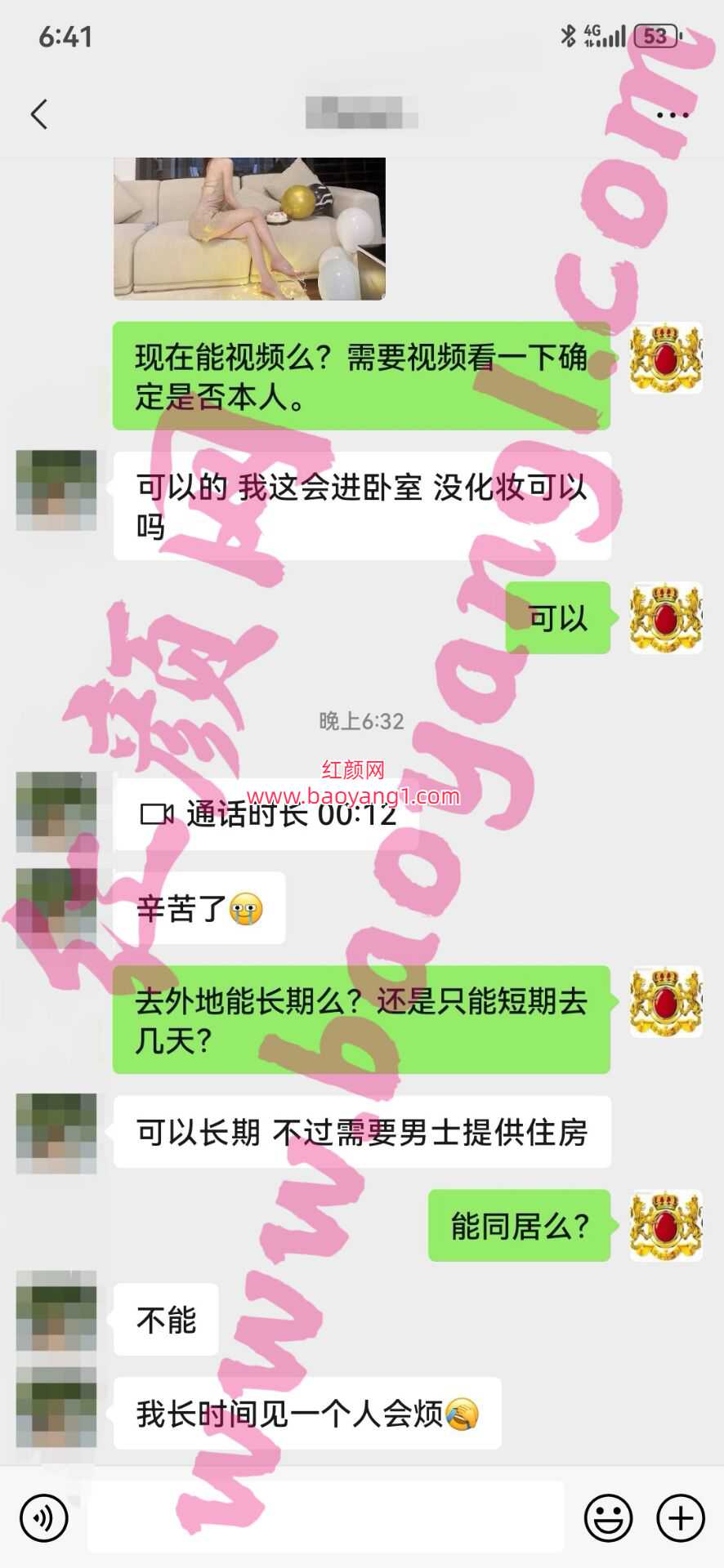The height and width of the screenshot is (1568, 724).
Task: Switch to voice message input
Action: [x=44, y=1518]
